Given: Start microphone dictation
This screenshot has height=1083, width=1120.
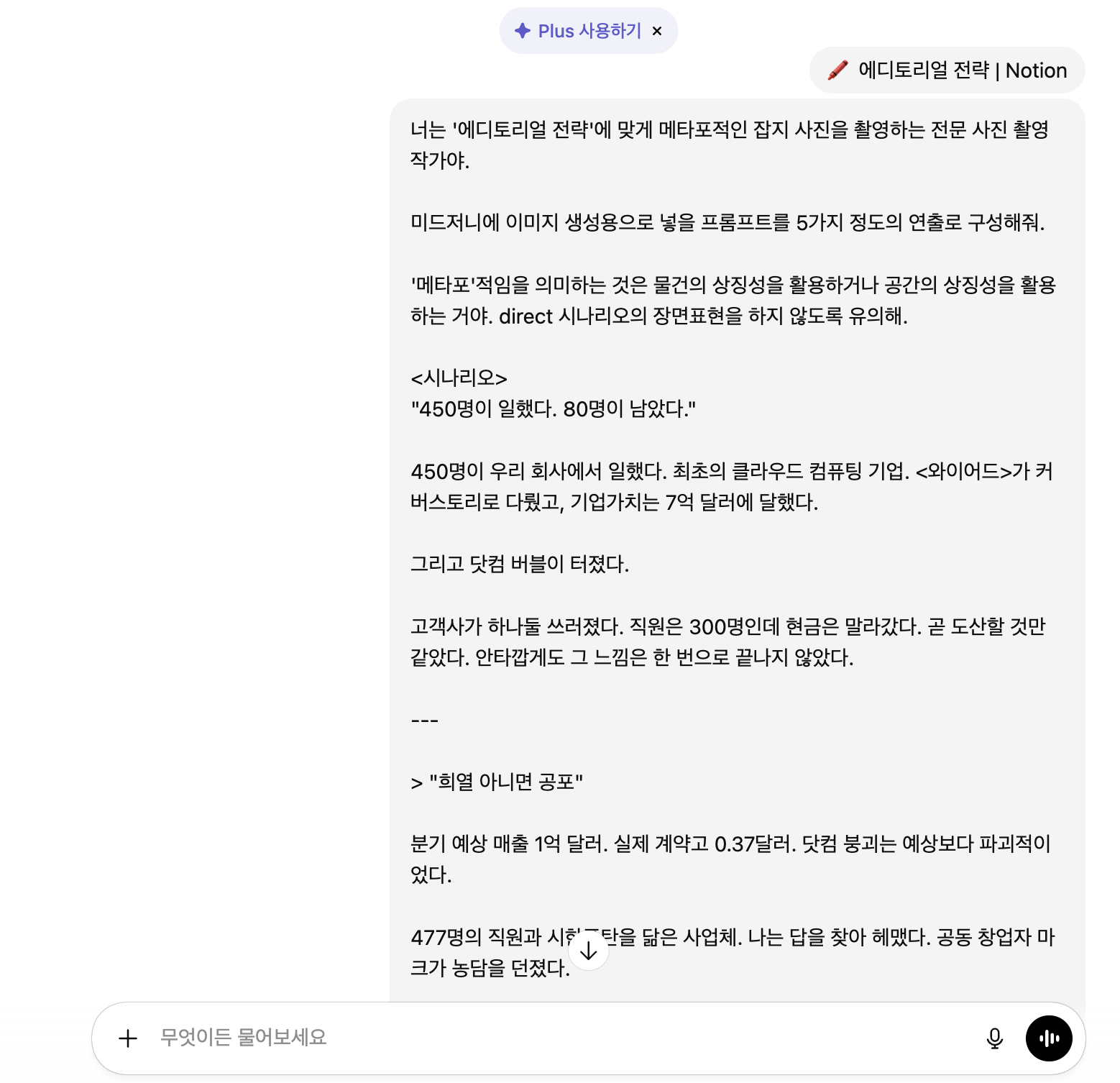Looking at the screenshot, I should [994, 1038].
